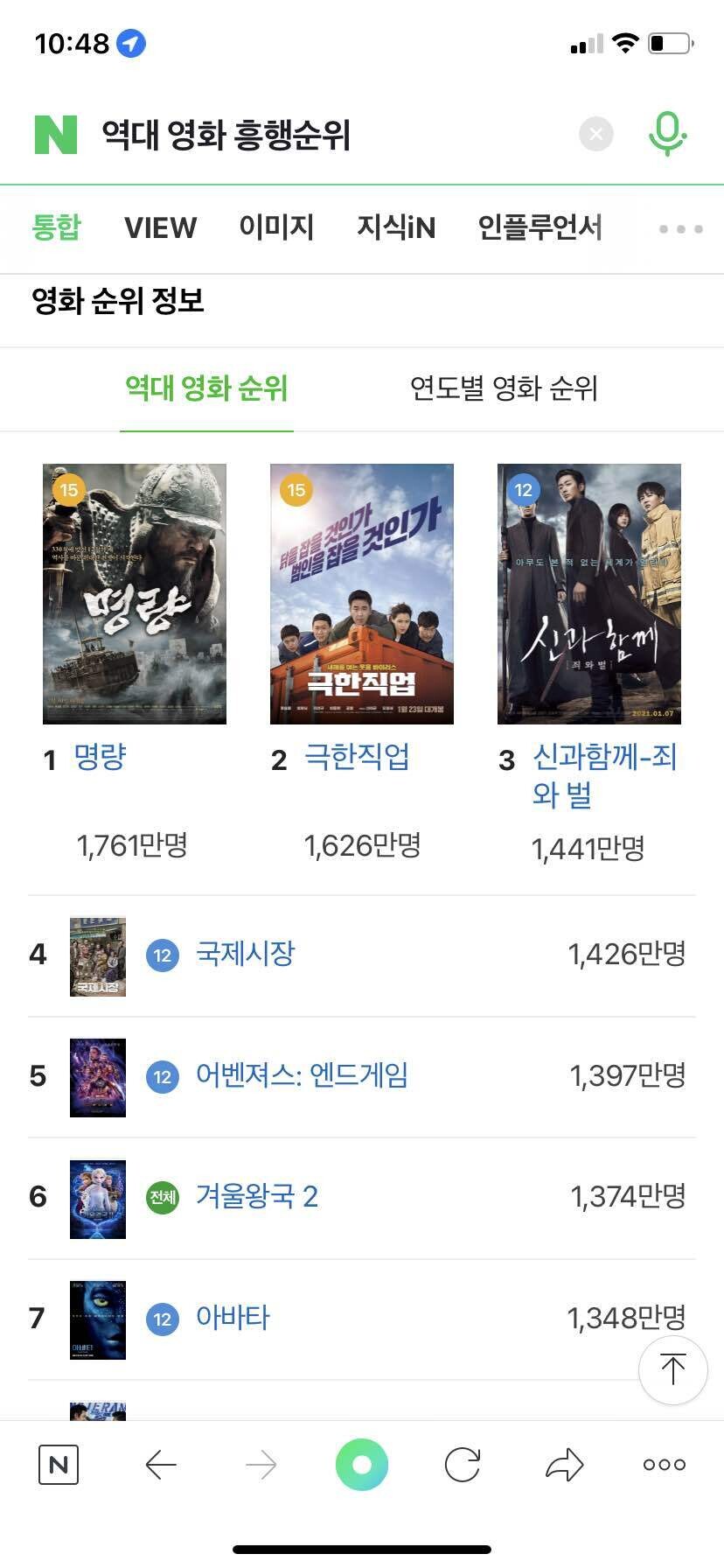Switch to the VIEW tab
Viewport: 724px width, 1568px height.
point(160,227)
